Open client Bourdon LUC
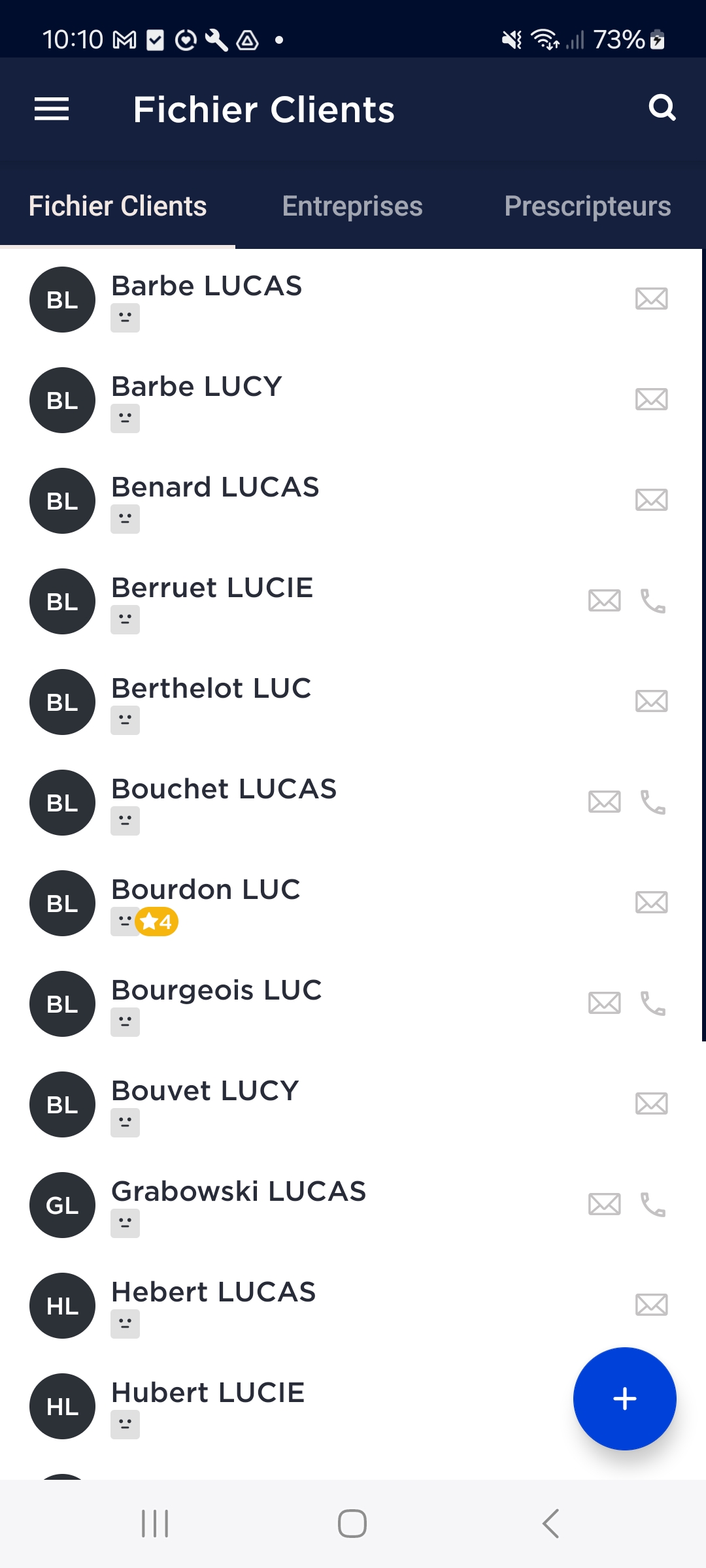Image resolution: width=706 pixels, height=1568 pixels. 353,903
